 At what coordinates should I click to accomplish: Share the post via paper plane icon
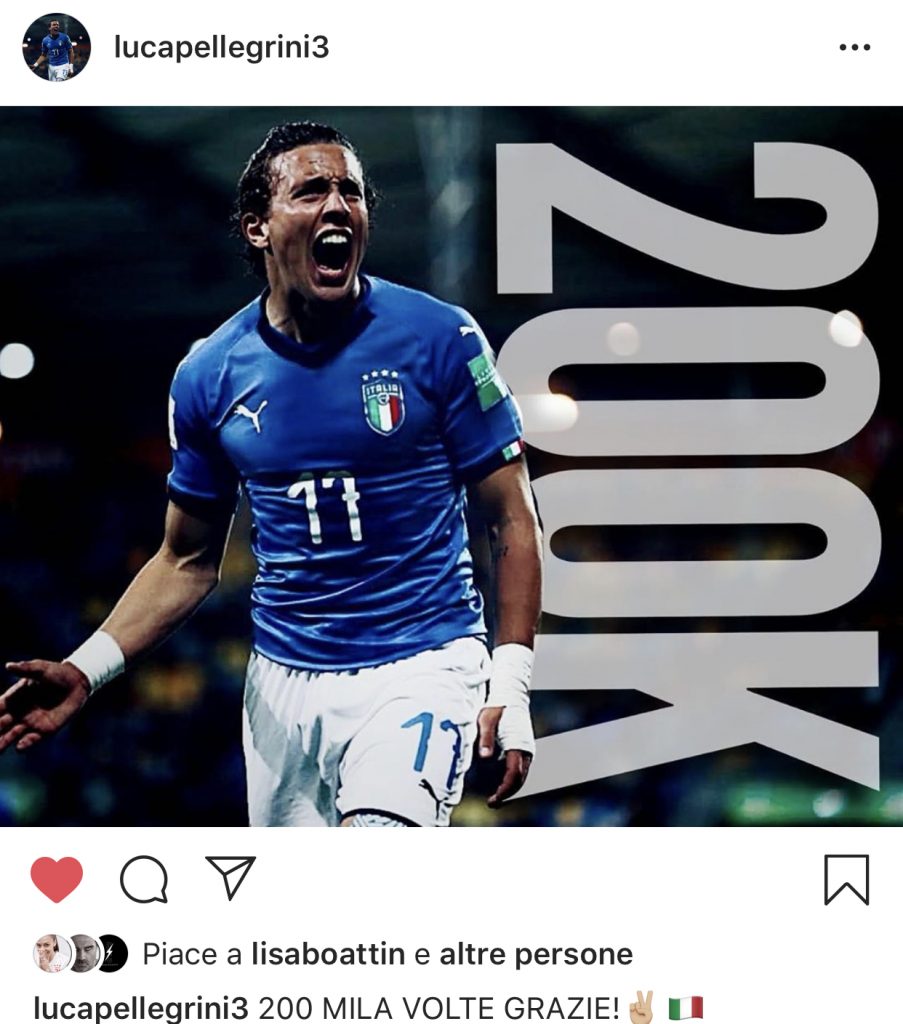tap(230, 878)
